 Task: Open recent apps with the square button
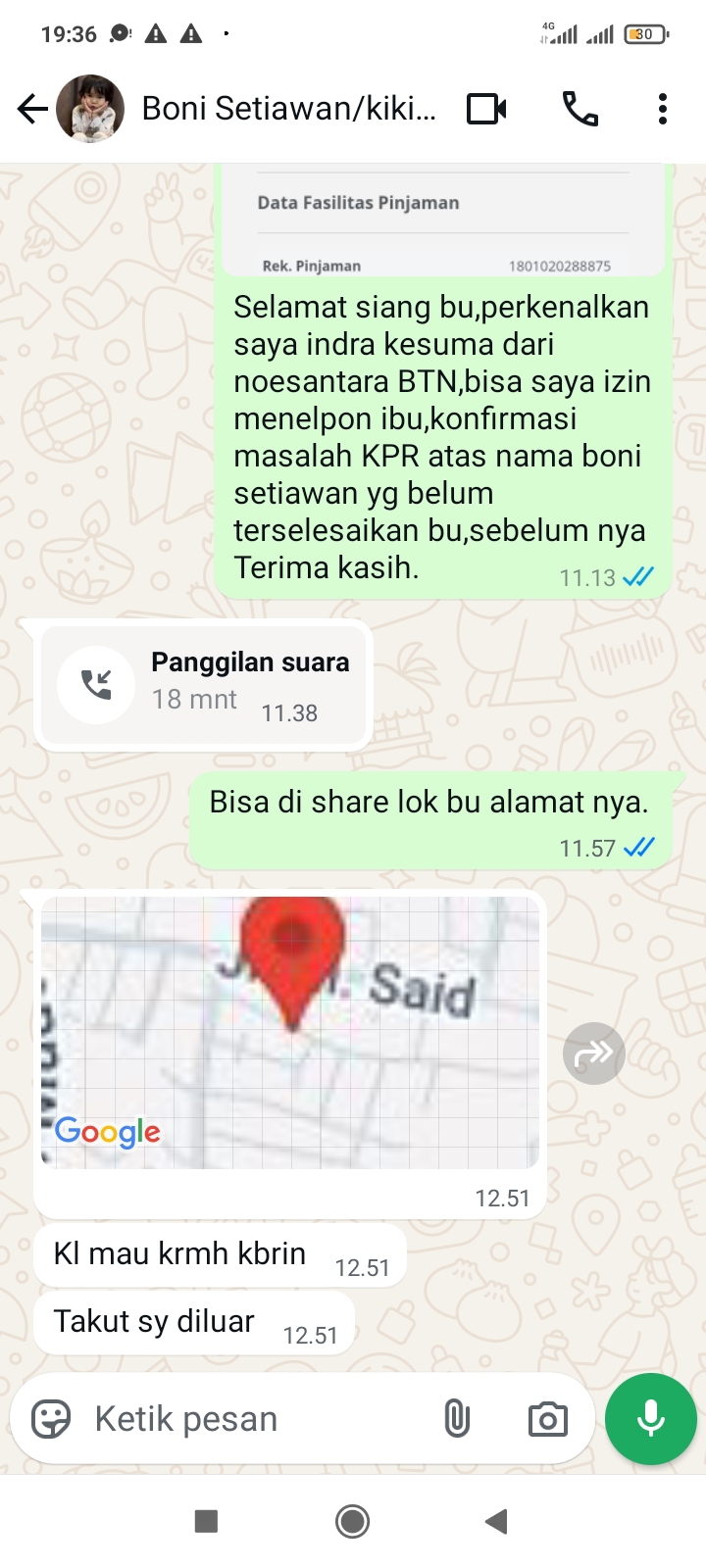pos(206,1521)
